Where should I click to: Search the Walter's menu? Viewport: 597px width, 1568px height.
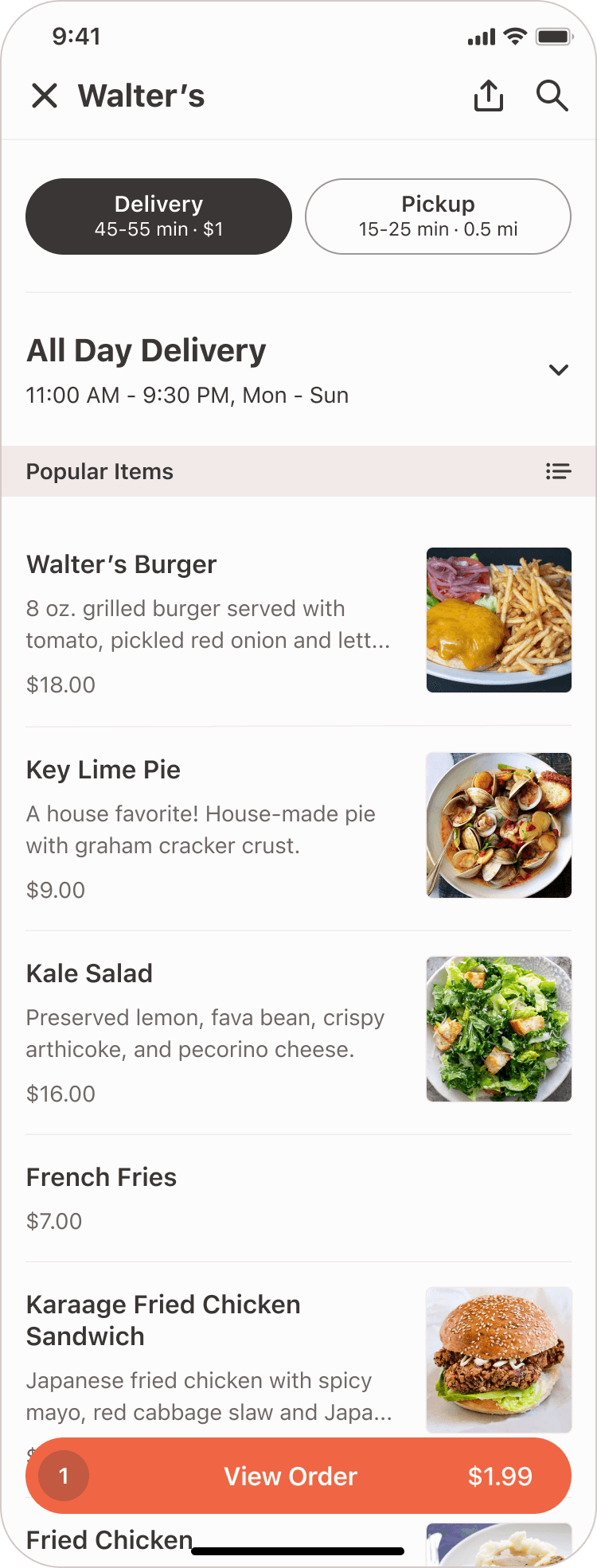[552, 96]
